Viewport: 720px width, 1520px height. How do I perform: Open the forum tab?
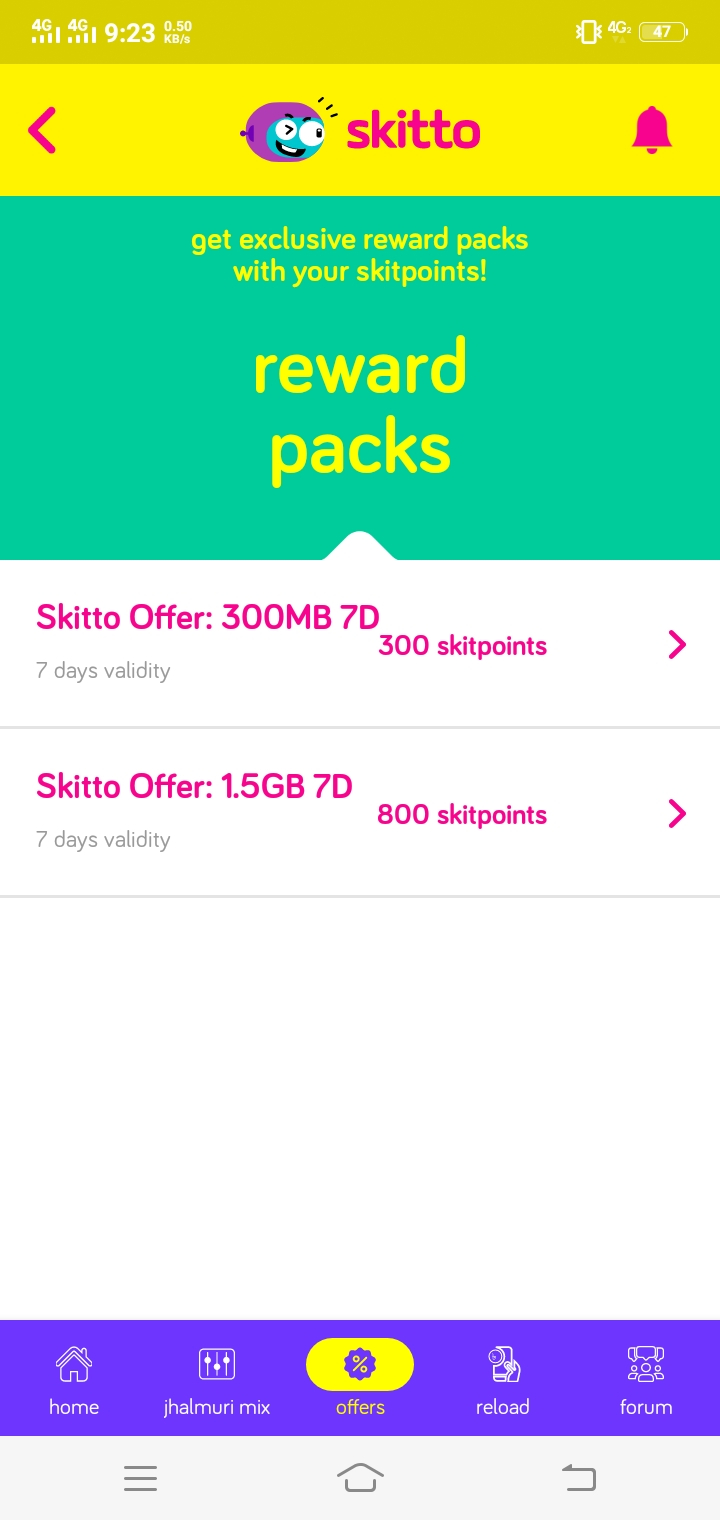point(646,1379)
